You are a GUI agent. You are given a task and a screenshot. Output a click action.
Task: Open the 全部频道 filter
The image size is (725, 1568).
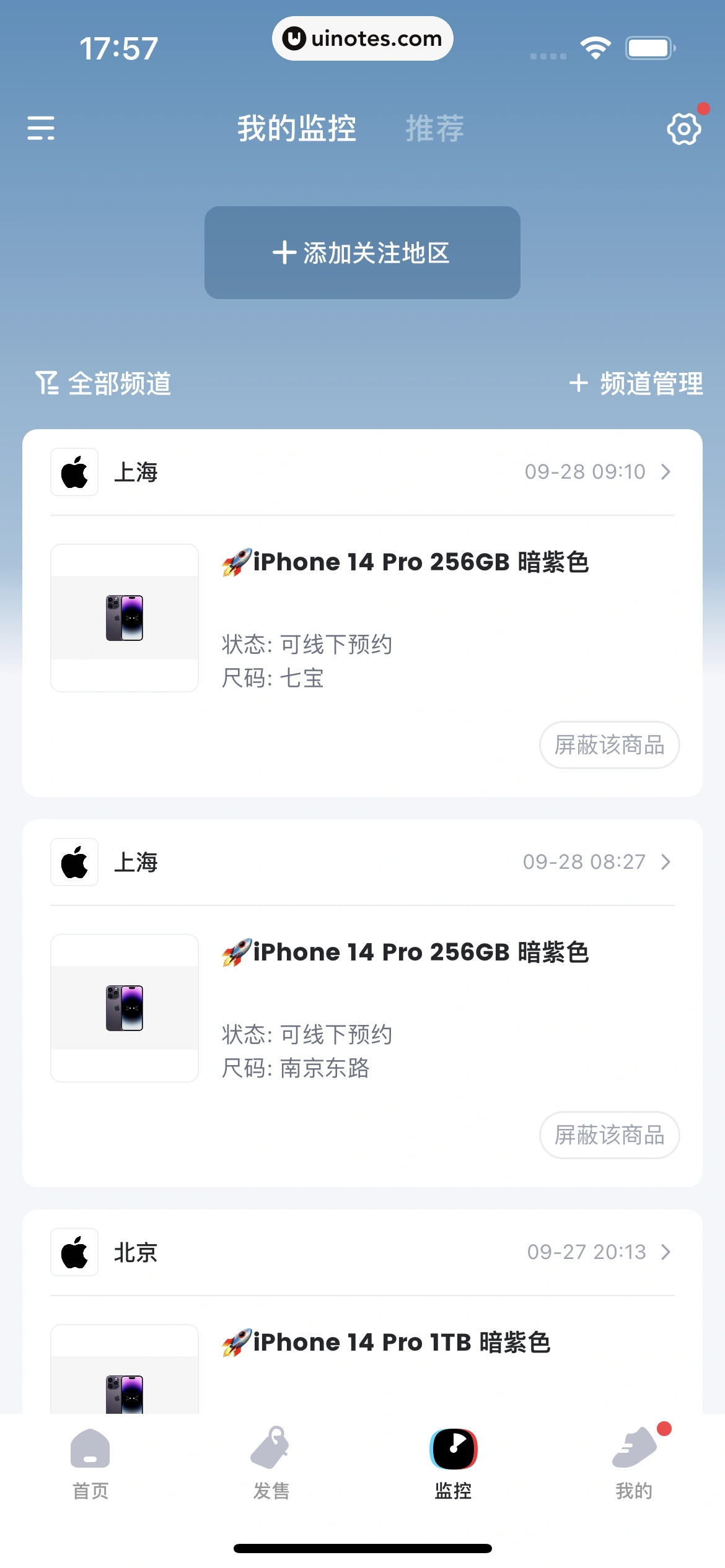click(x=103, y=383)
